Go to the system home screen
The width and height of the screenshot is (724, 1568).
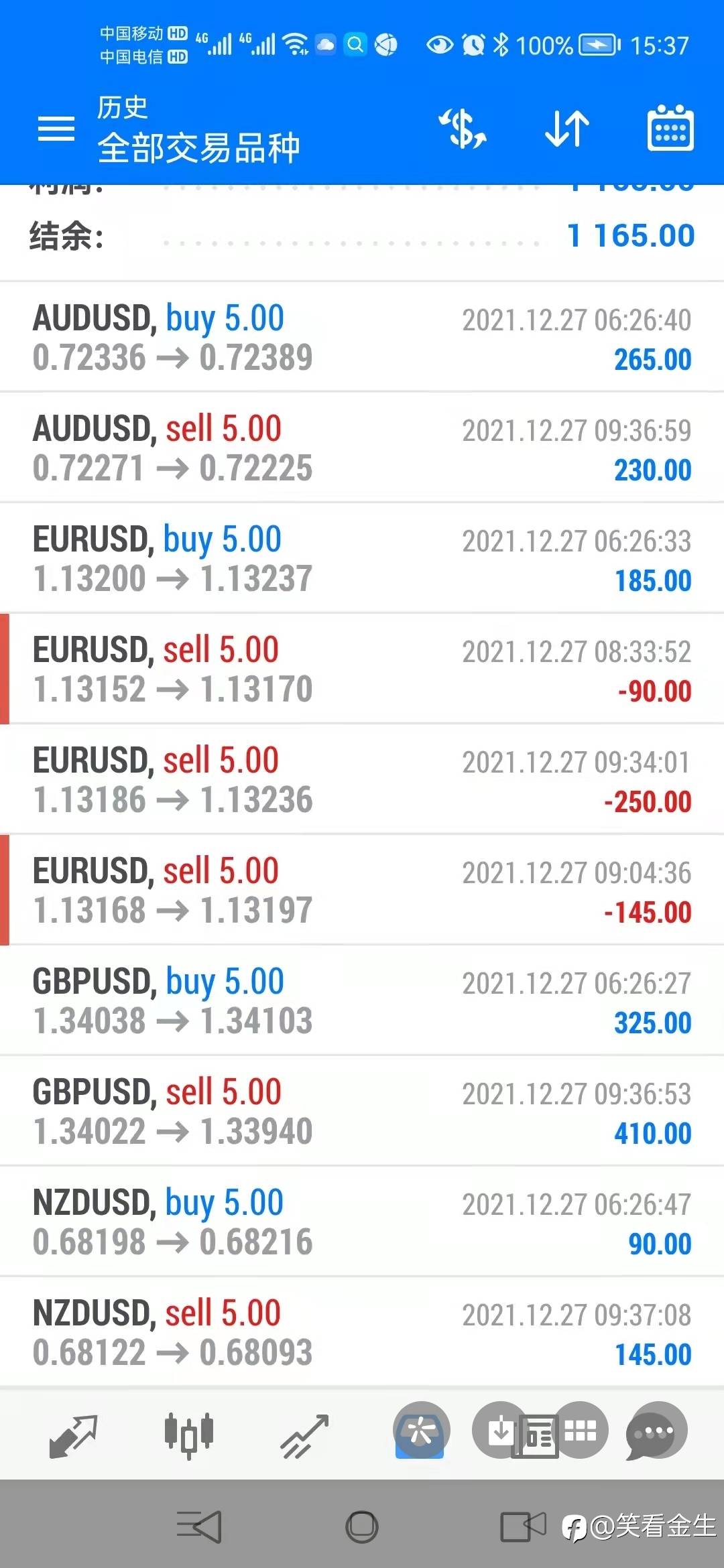[362, 1527]
